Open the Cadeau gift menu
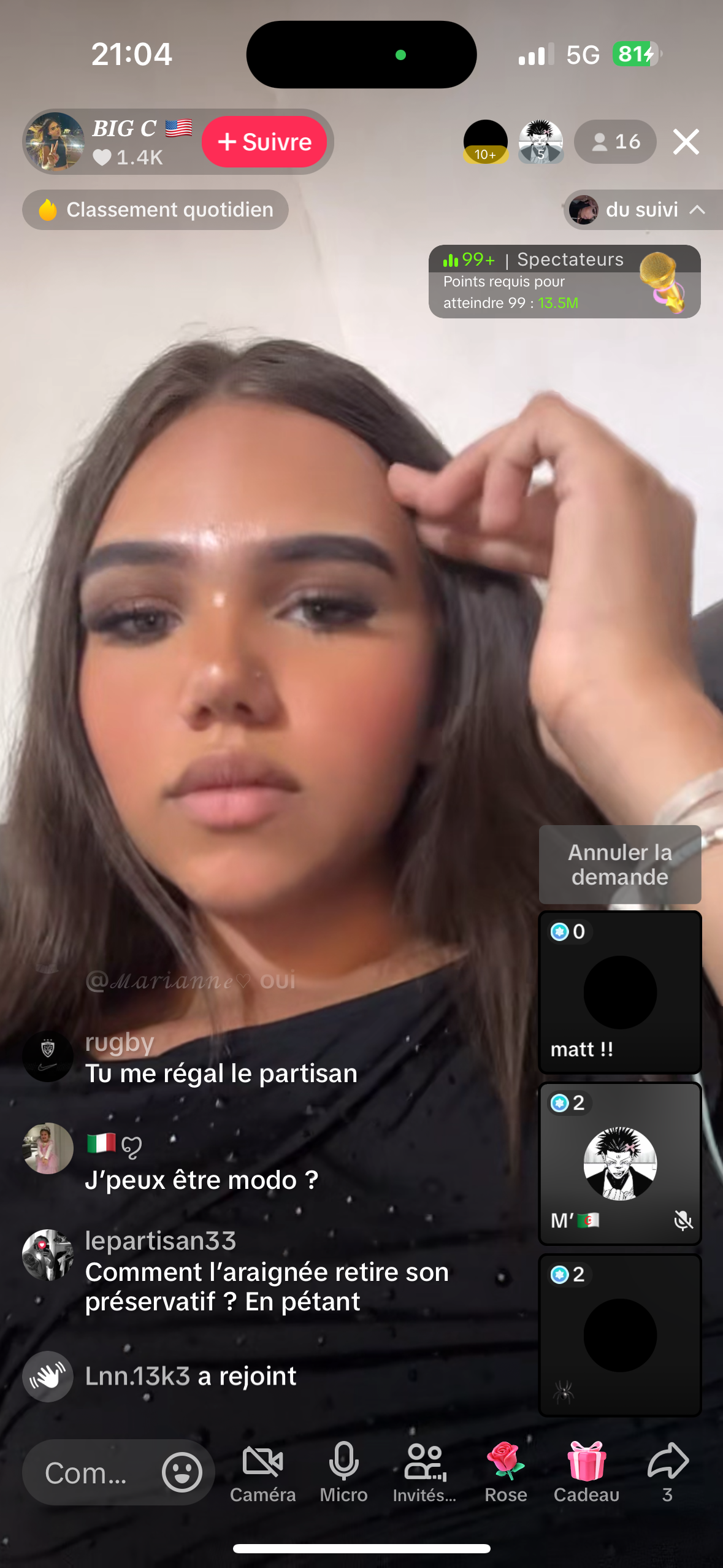 [586, 1472]
